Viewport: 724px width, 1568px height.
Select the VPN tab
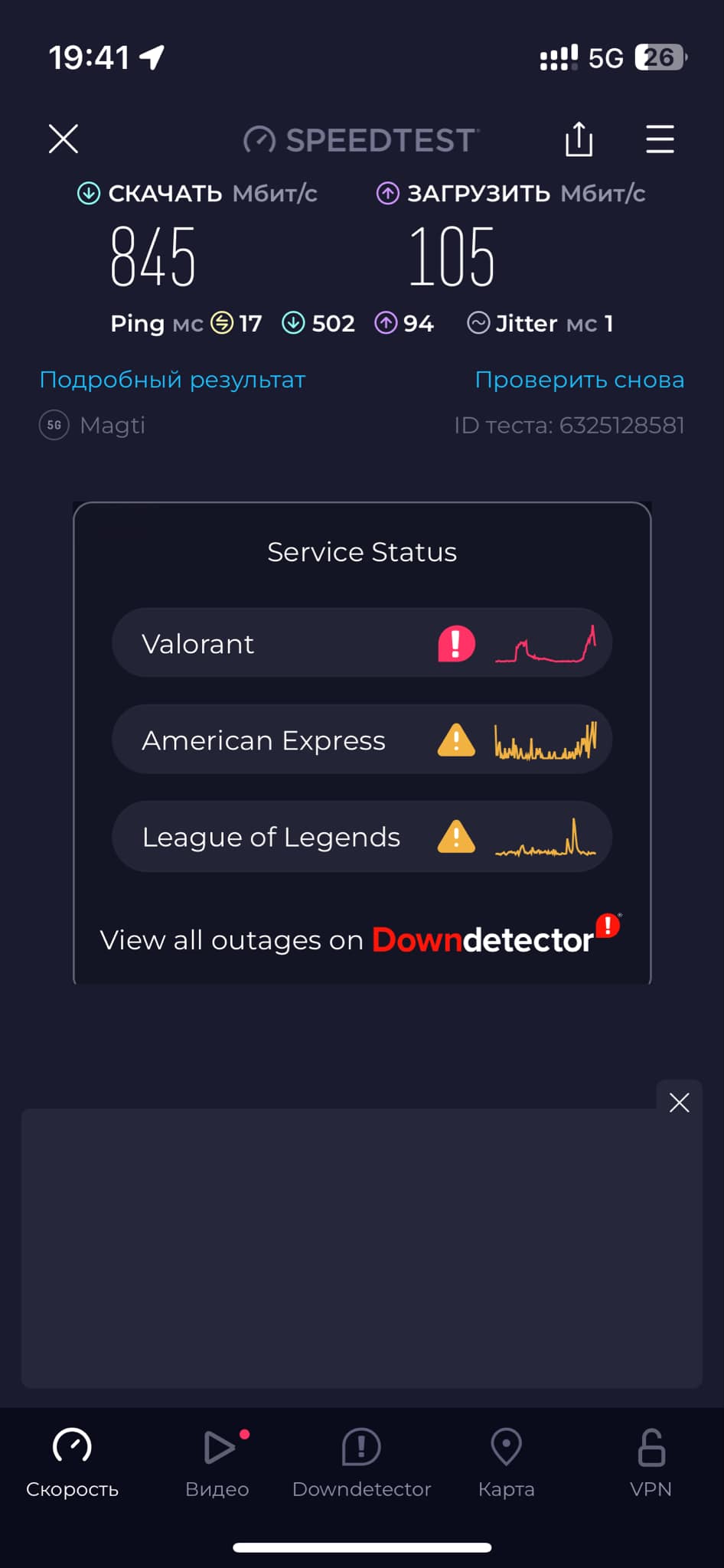click(651, 1462)
